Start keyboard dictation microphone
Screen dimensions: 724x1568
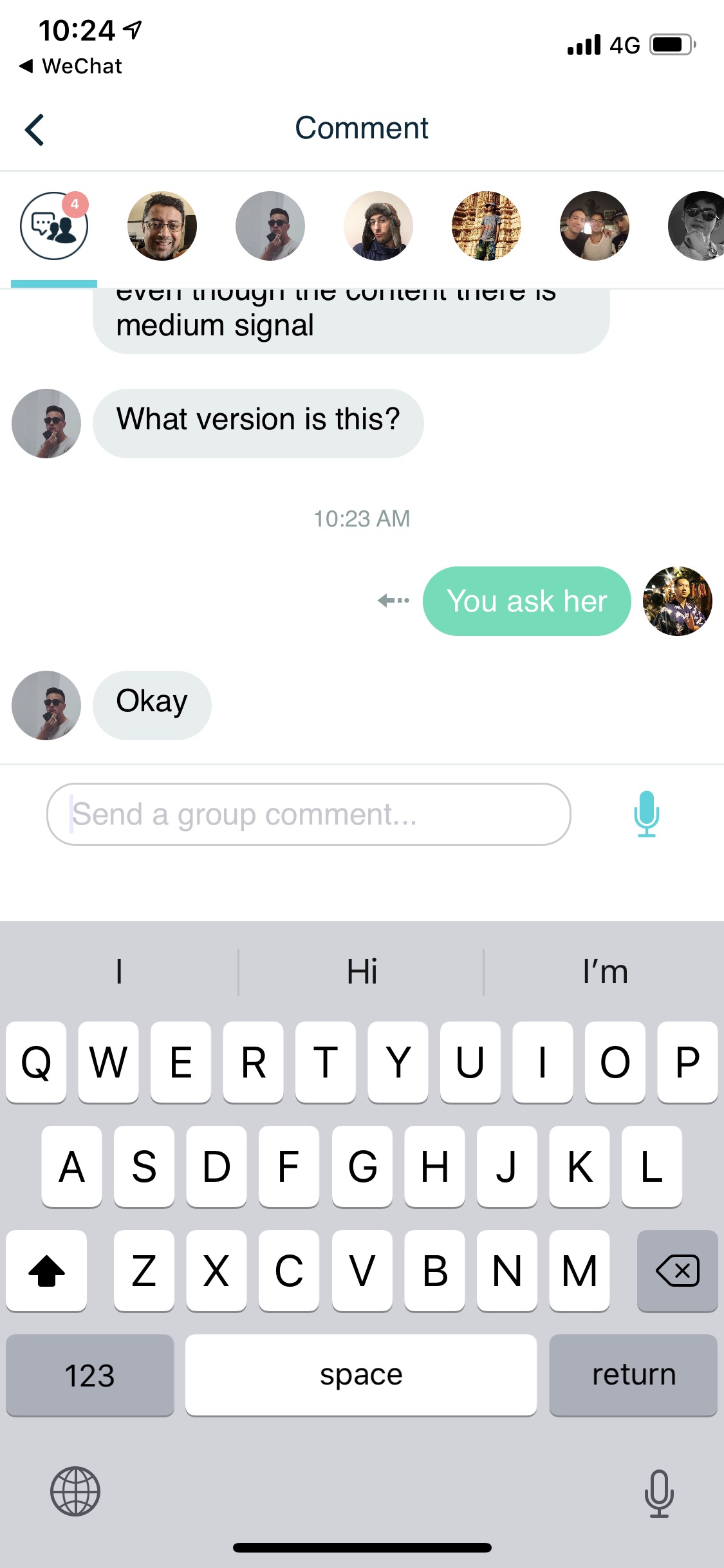659,1493
